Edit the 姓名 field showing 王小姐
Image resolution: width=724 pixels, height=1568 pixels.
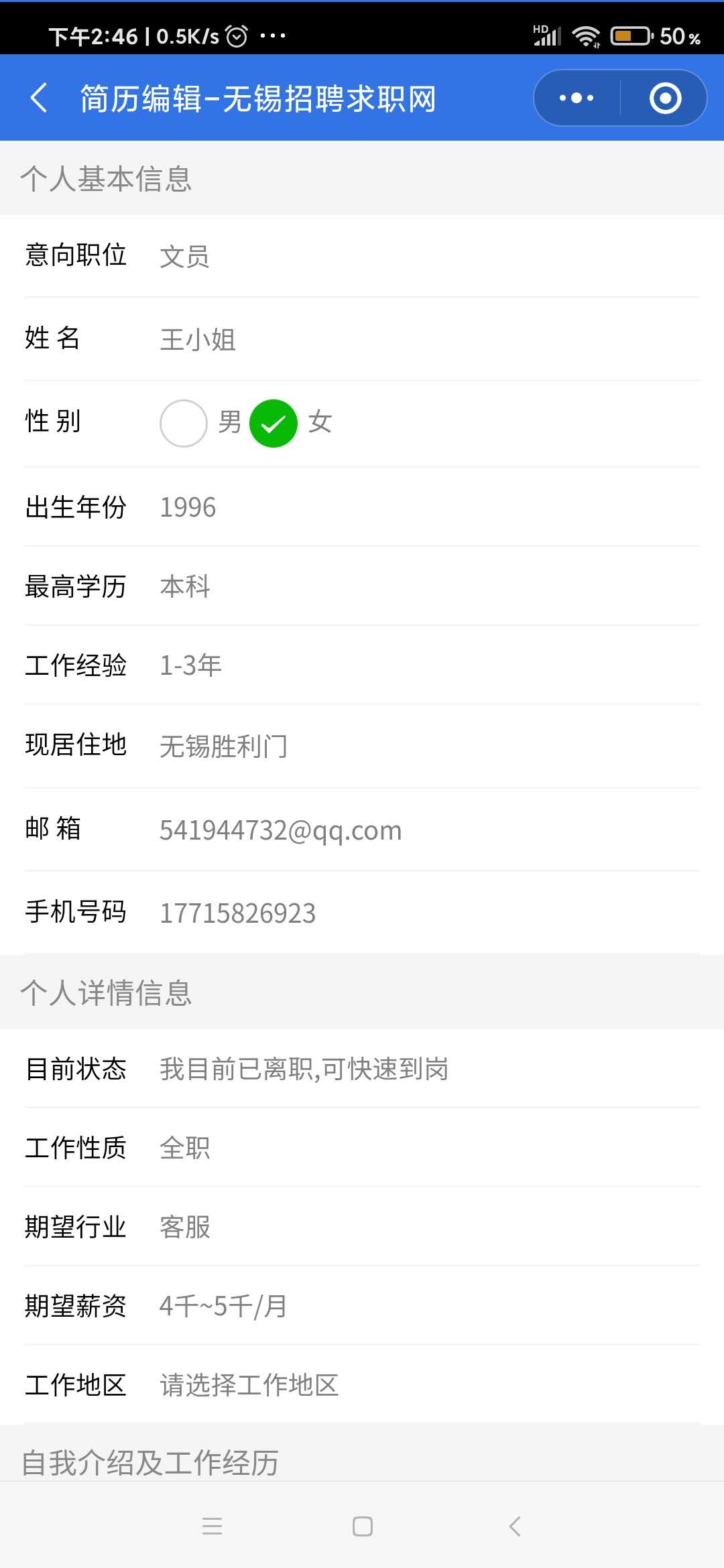(x=429, y=339)
